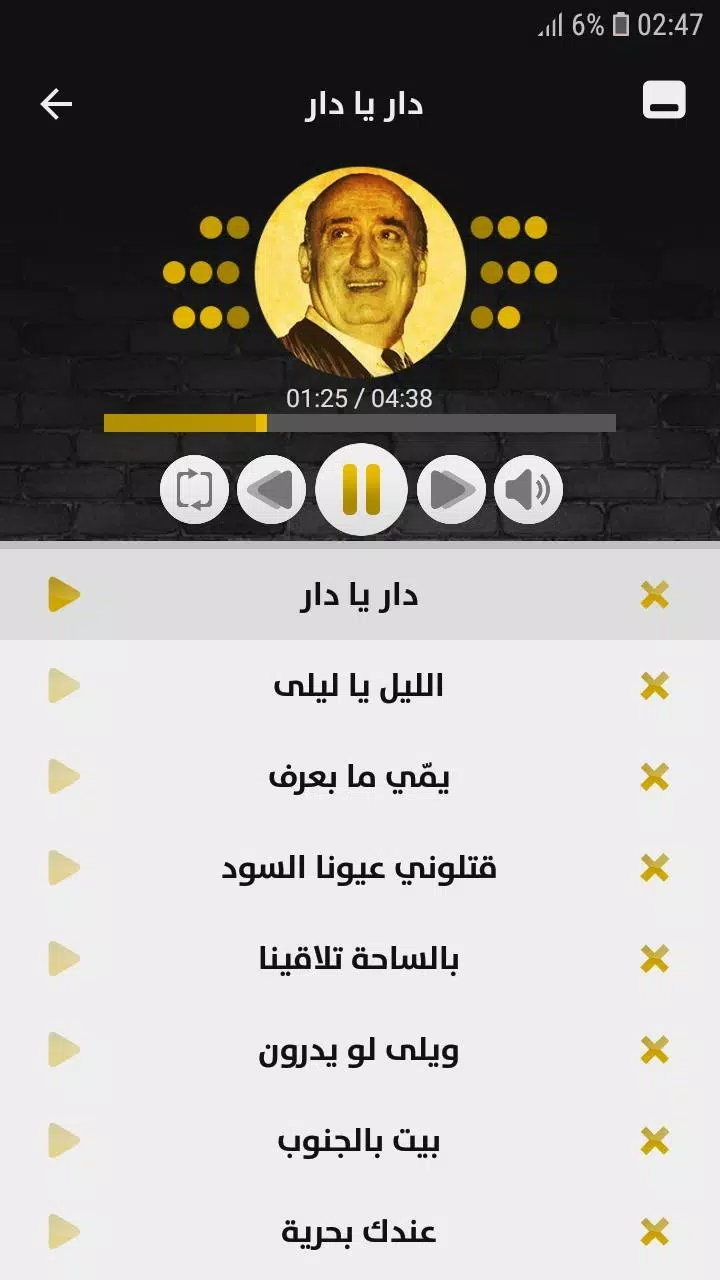This screenshot has height=1280, width=720.
Task: Skip to the next track
Action: pos(451,490)
